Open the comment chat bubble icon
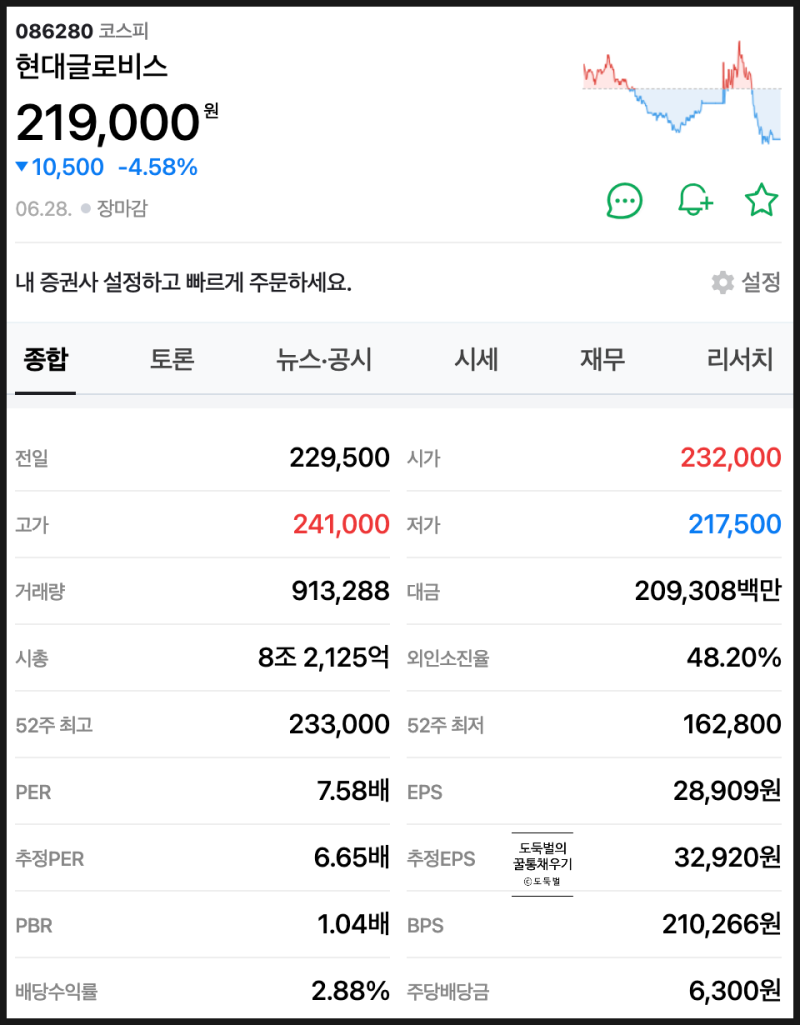The height and width of the screenshot is (1025, 800). click(623, 198)
